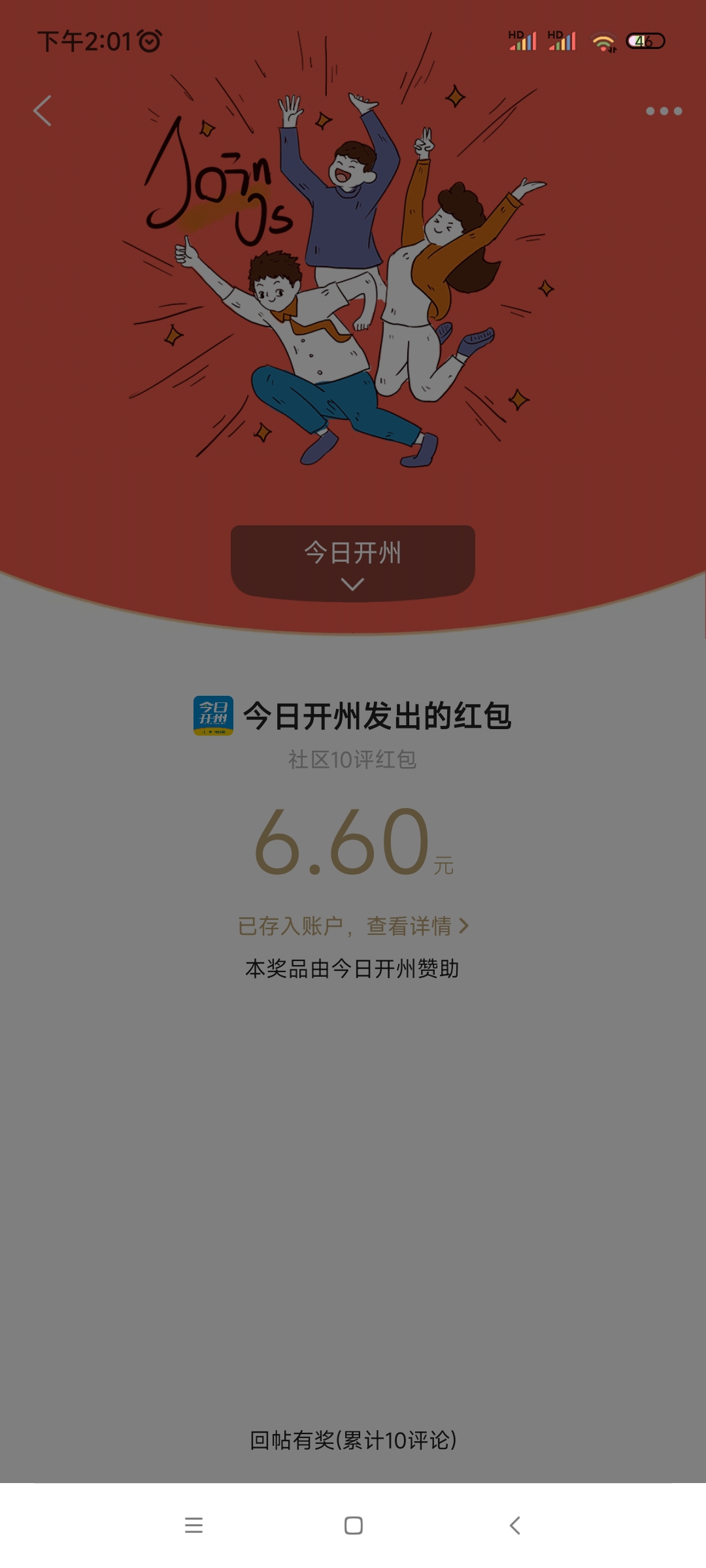Viewport: 706px width, 1568px height.
Task: Expand the 今日开州 dropdown button
Action: click(352, 562)
